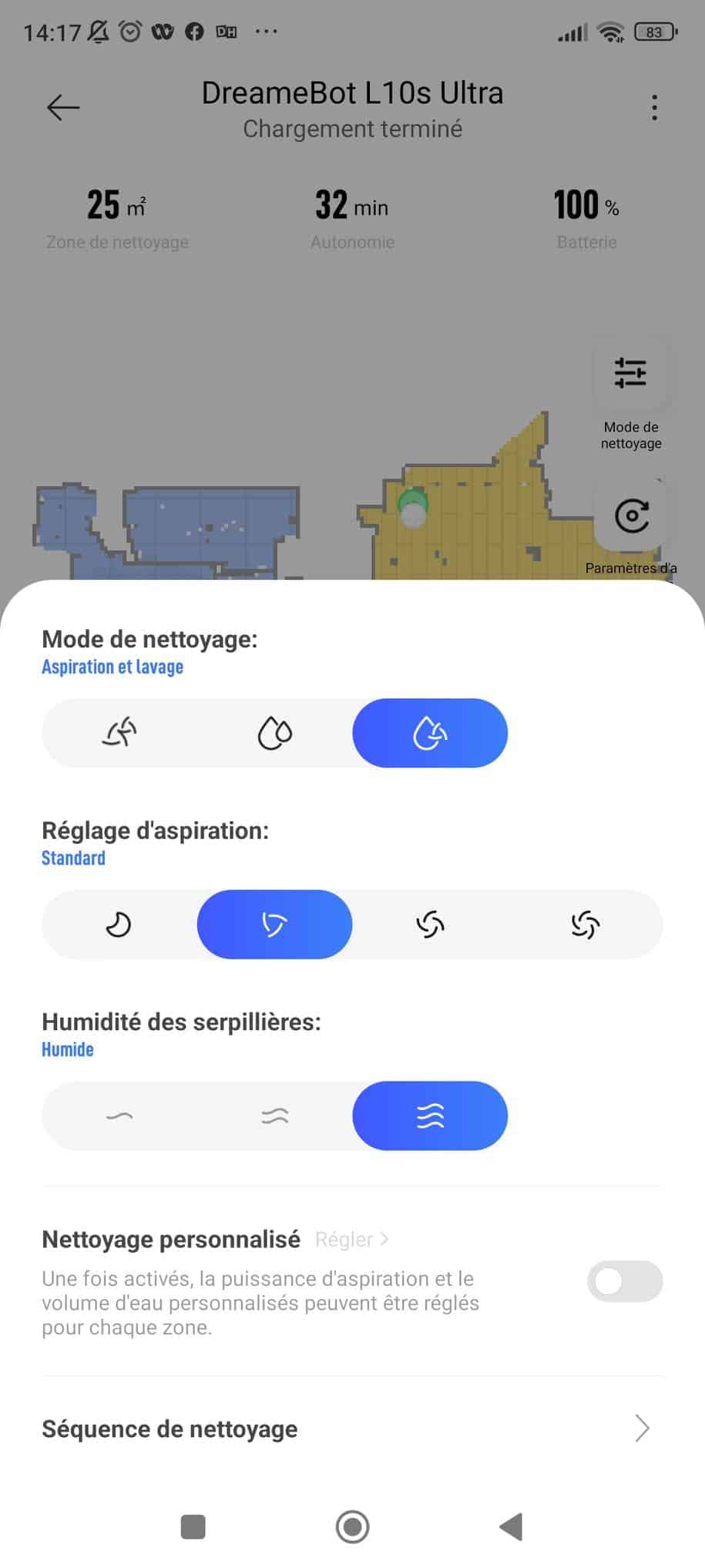Select vacuum-only cleaning mode

119,732
